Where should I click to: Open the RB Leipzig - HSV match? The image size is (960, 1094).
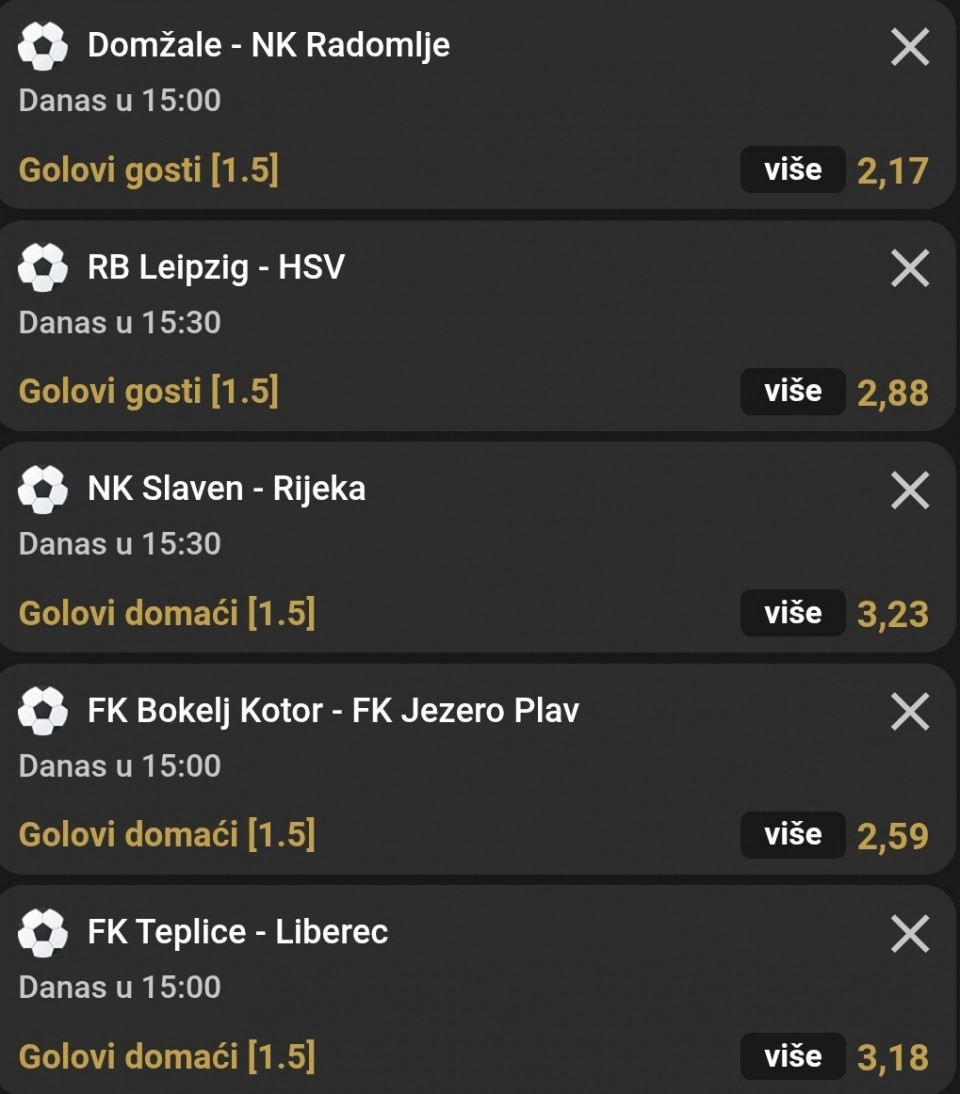(216, 267)
